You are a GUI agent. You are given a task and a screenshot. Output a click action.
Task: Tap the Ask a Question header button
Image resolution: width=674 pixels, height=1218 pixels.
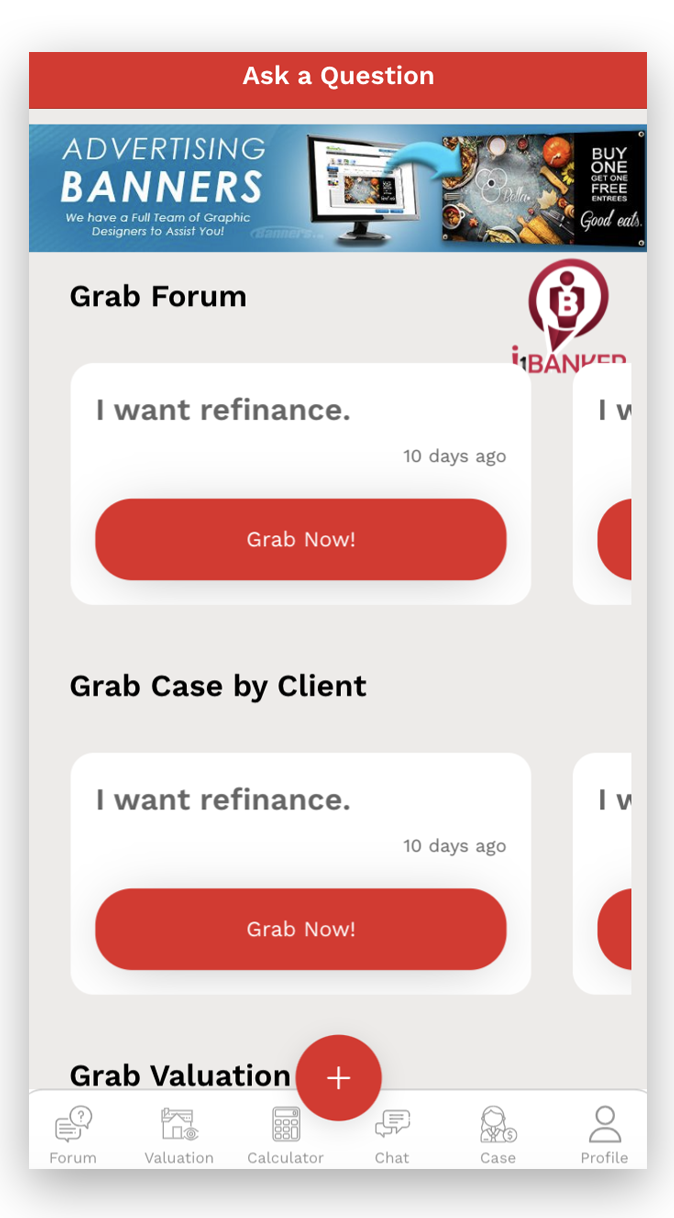click(x=338, y=76)
